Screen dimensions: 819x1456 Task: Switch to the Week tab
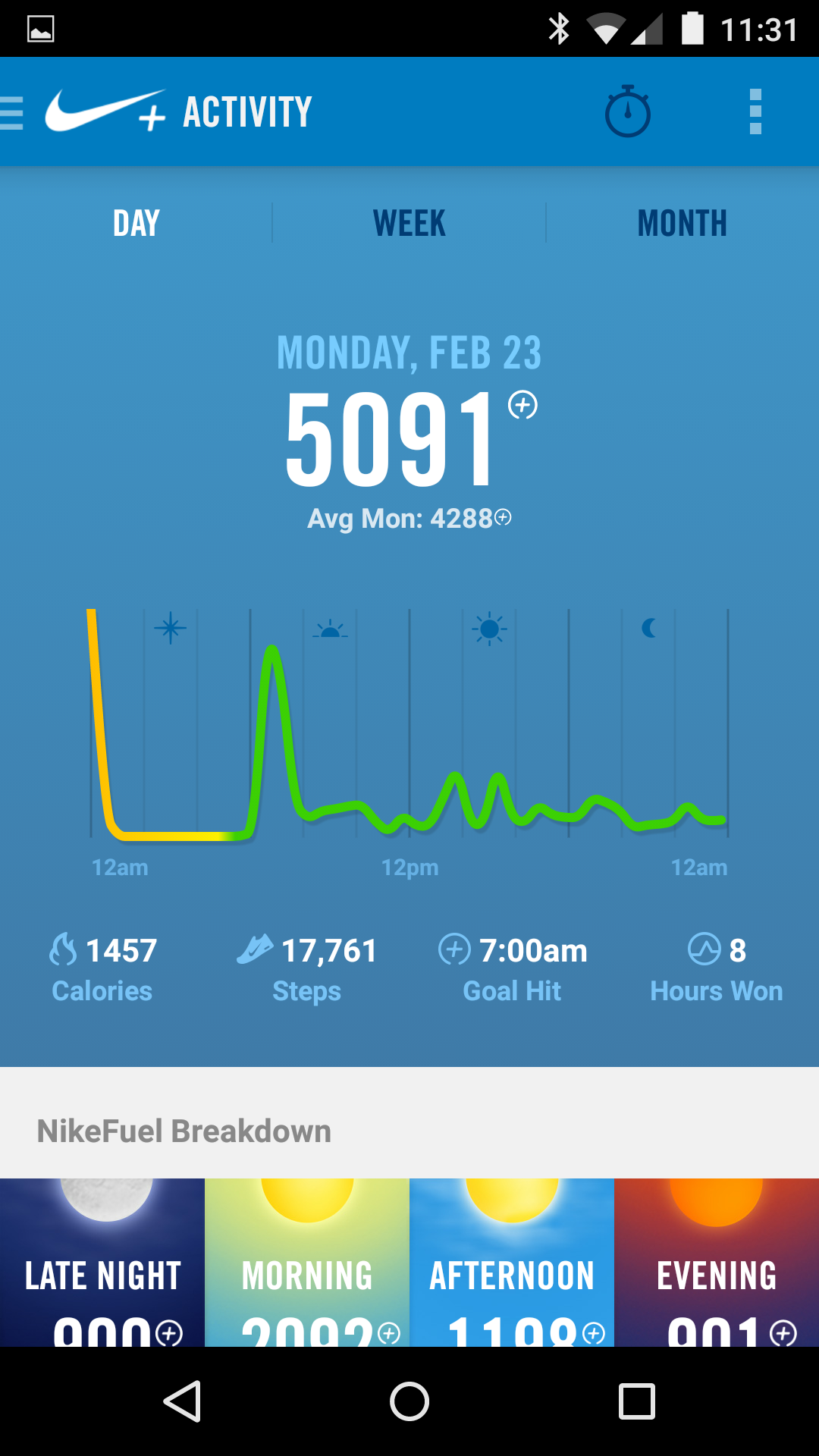point(409,223)
